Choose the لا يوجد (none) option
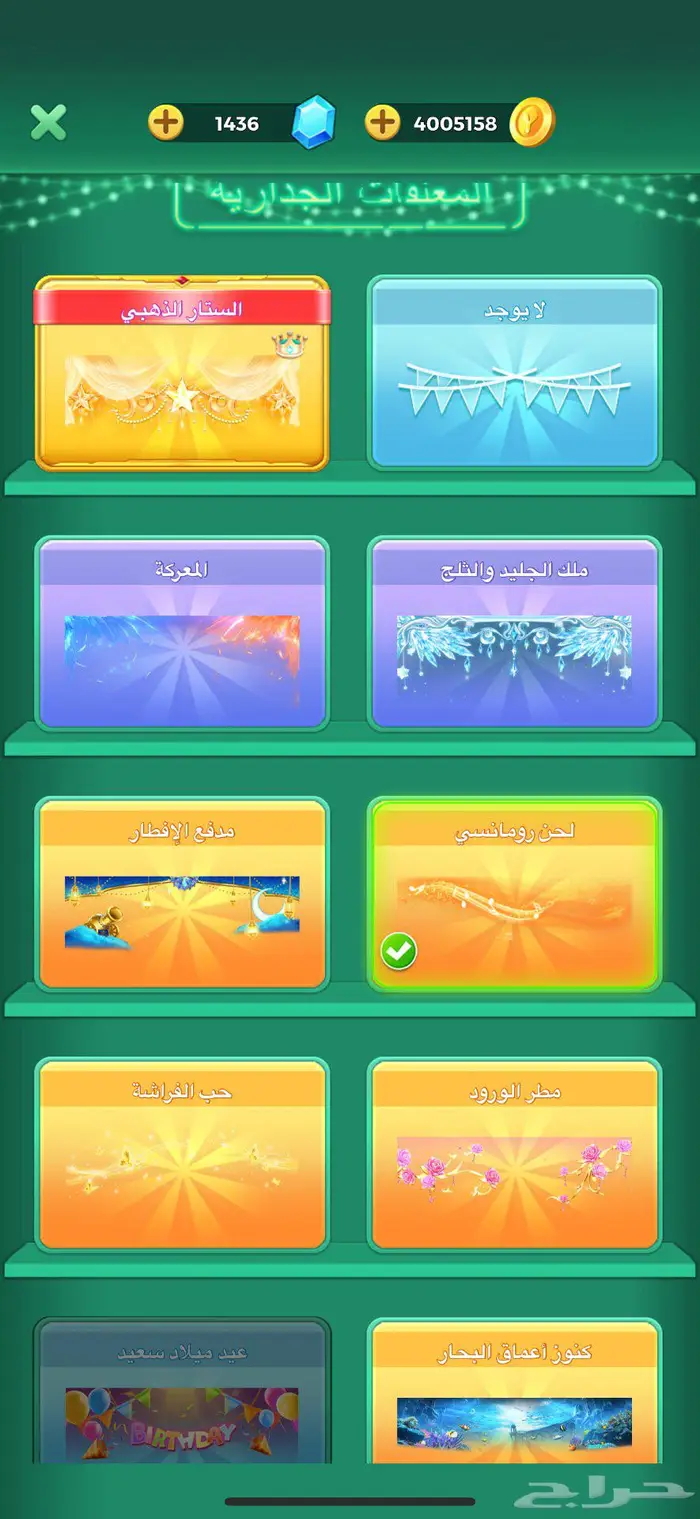This screenshot has width=700, height=1519. [x=515, y=373]
